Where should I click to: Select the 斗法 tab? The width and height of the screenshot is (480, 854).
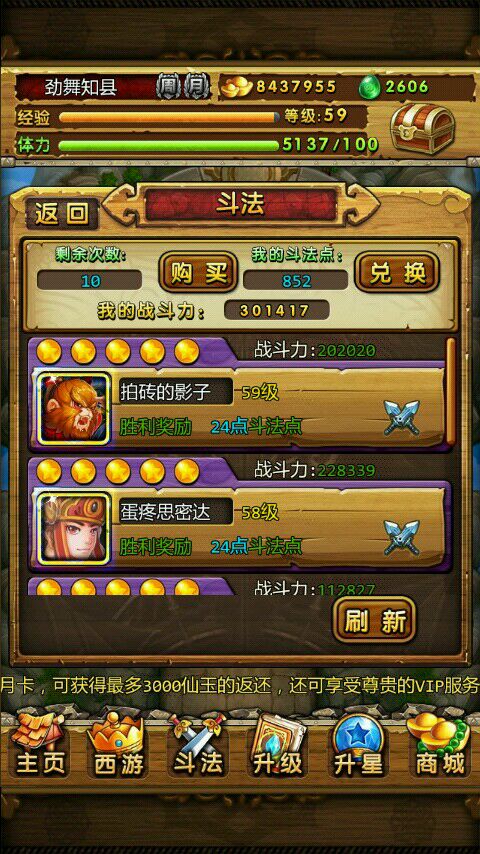198,746
